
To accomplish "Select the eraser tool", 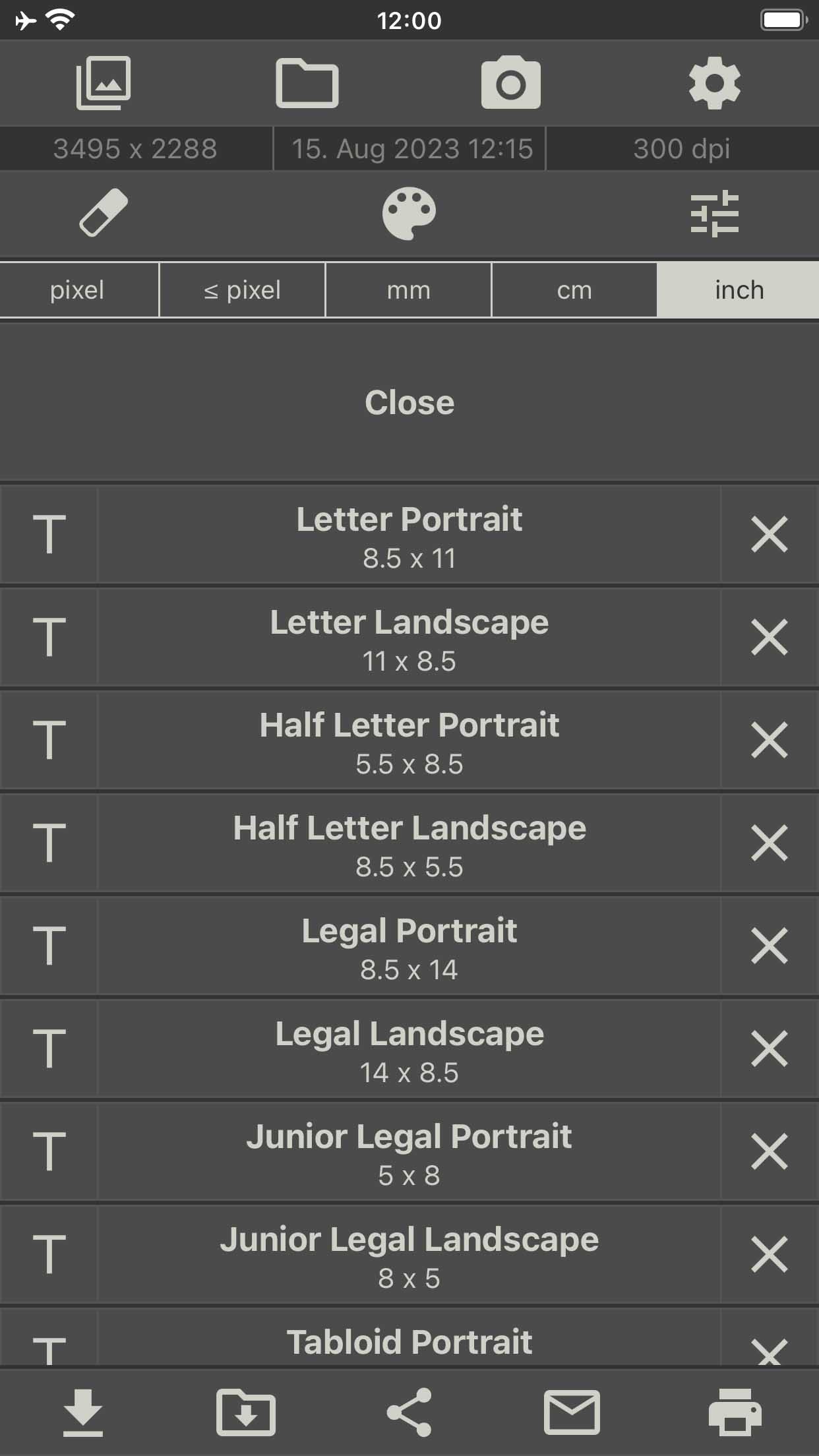I will click(x=102, y=214).
